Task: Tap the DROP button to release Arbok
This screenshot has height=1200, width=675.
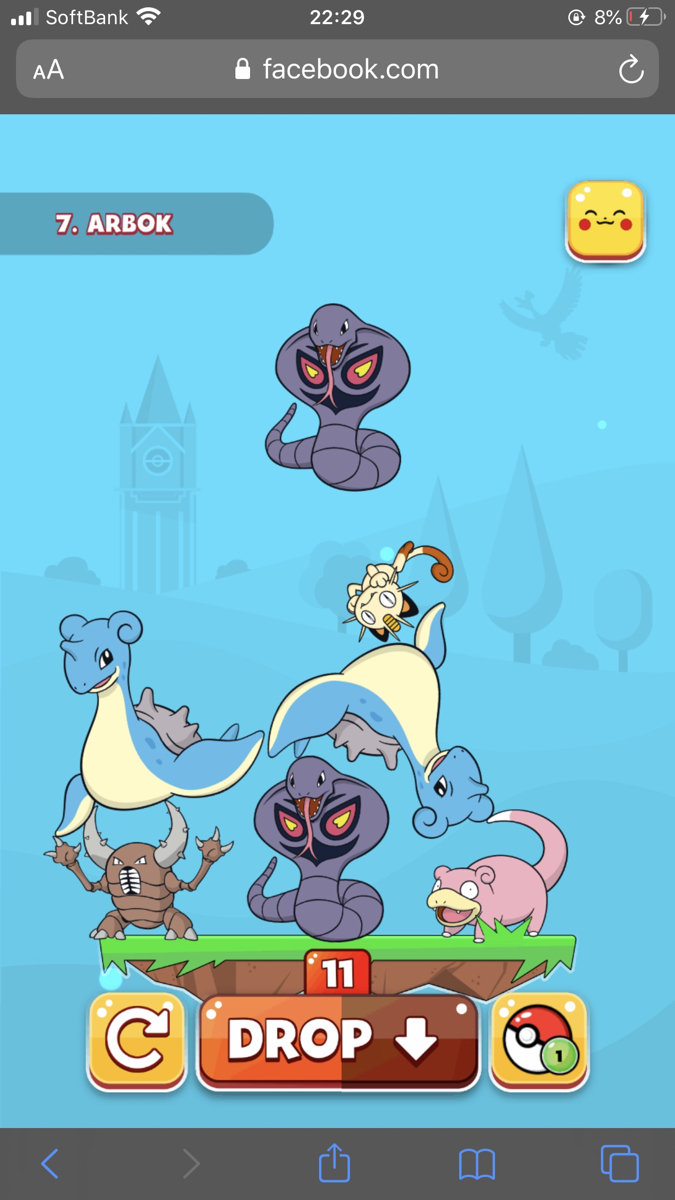Action: click(x=339, y=1042)
